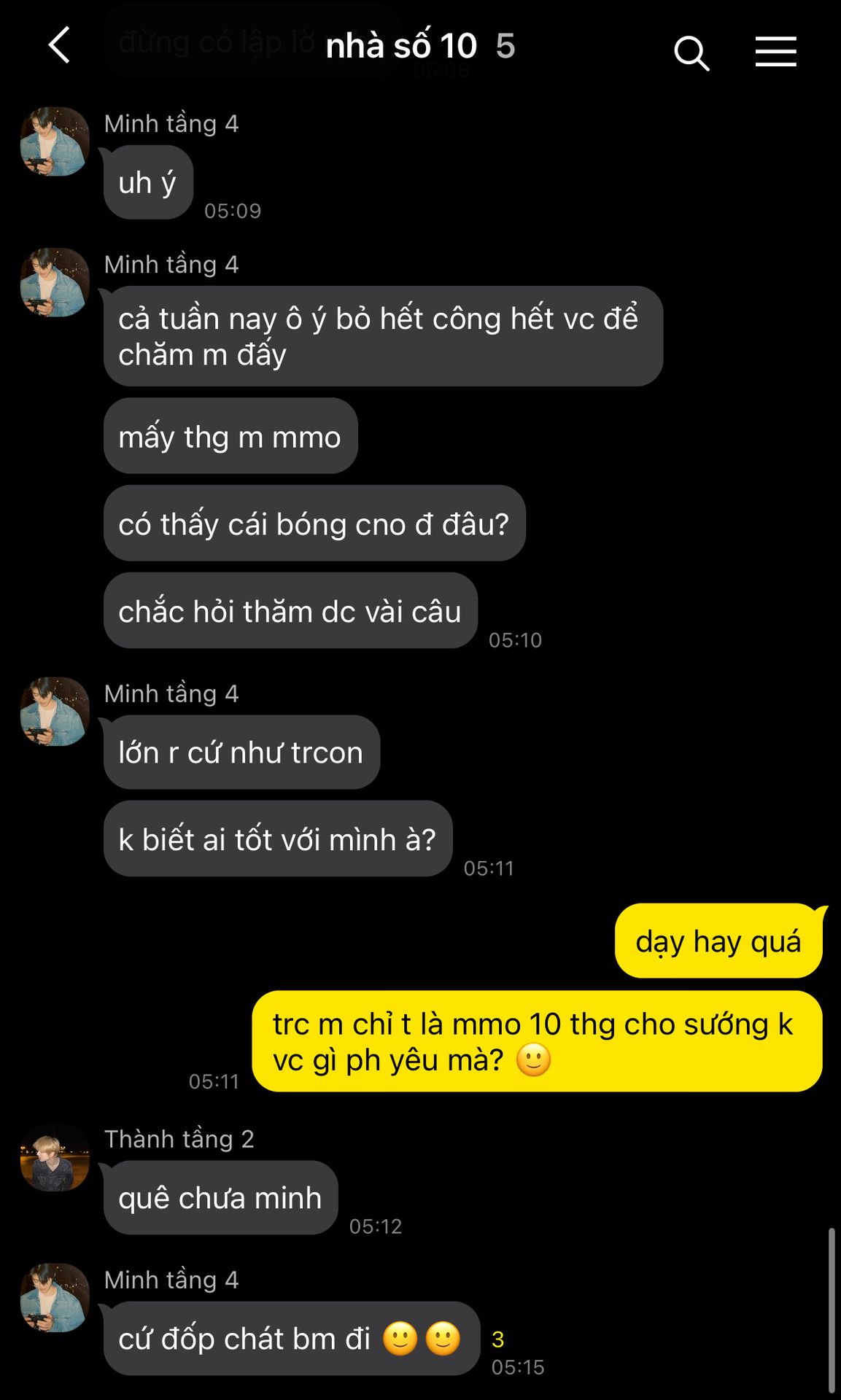Tap Minh's avatar next to "cả tuần nay" message

(55, 282)
